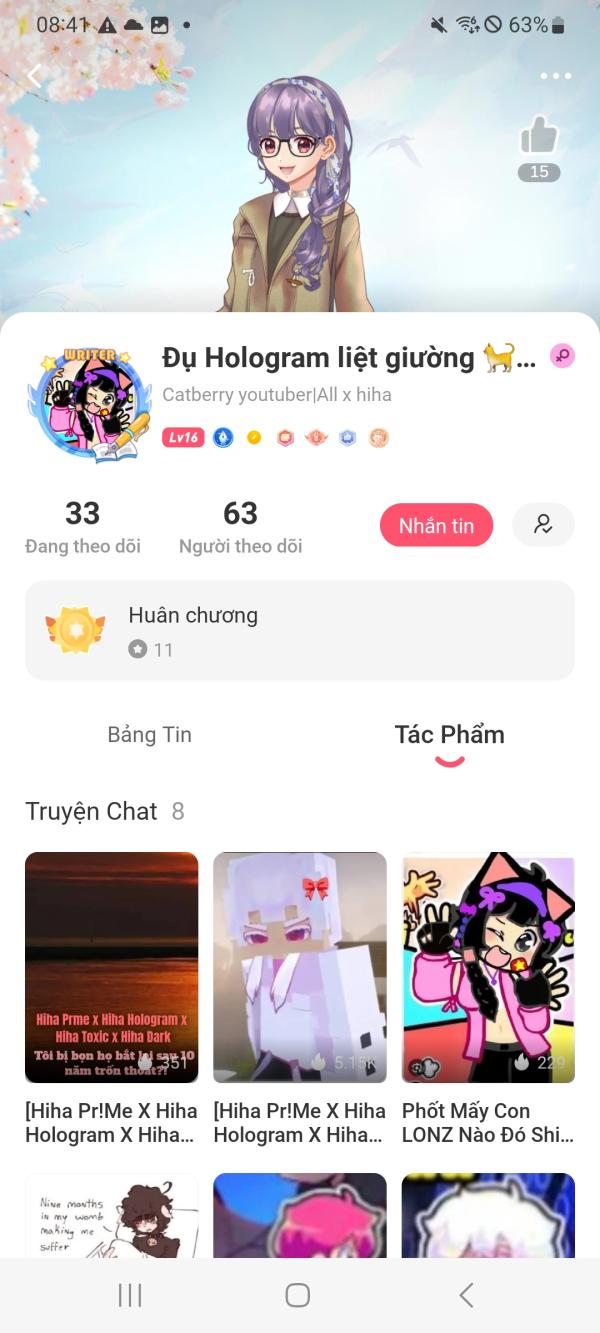
Task: Tap the Lv16 level badge
Action: [183, 437]
